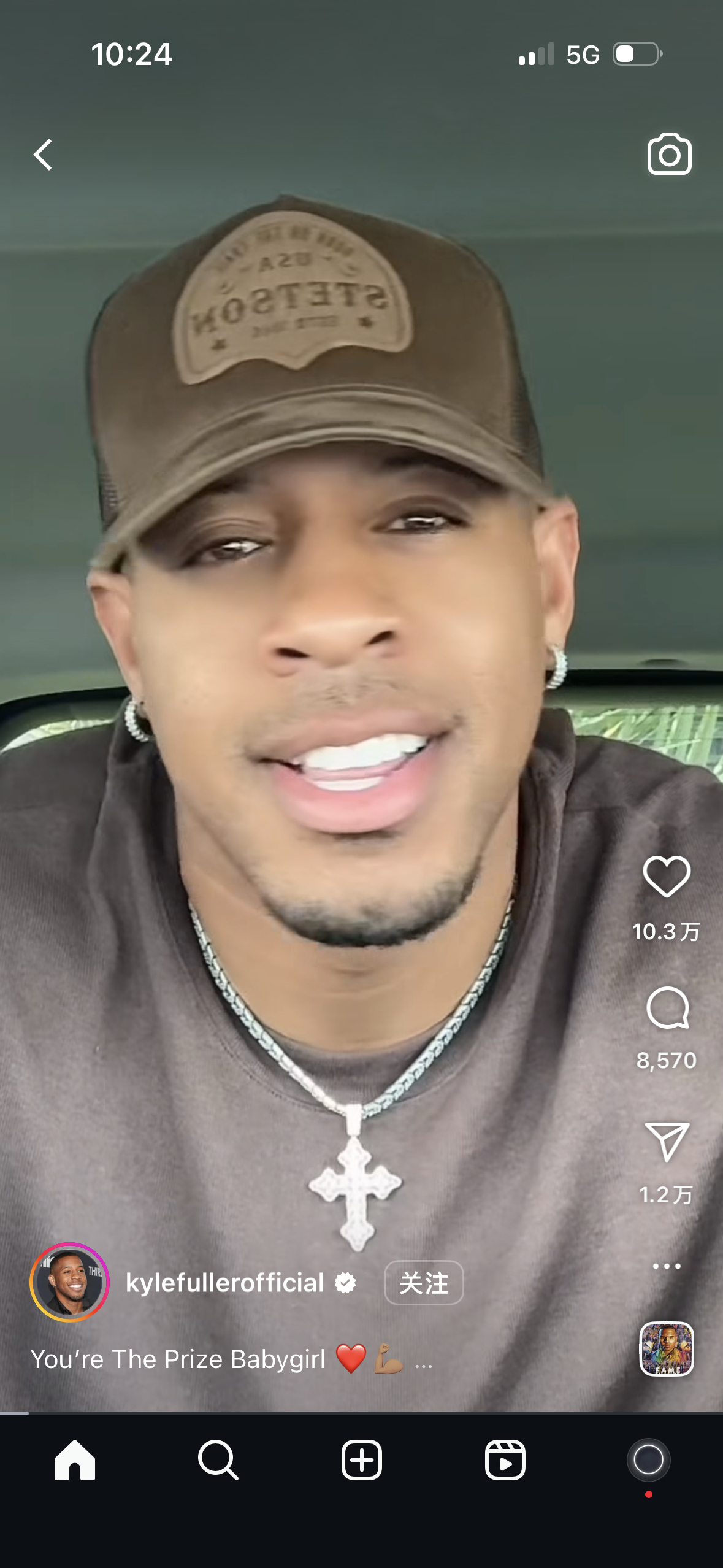The width and height of the screenshot is (723, 1568).
Task: View kylefullerofficial's profile picture story
Action: [x=69, y=1283]
